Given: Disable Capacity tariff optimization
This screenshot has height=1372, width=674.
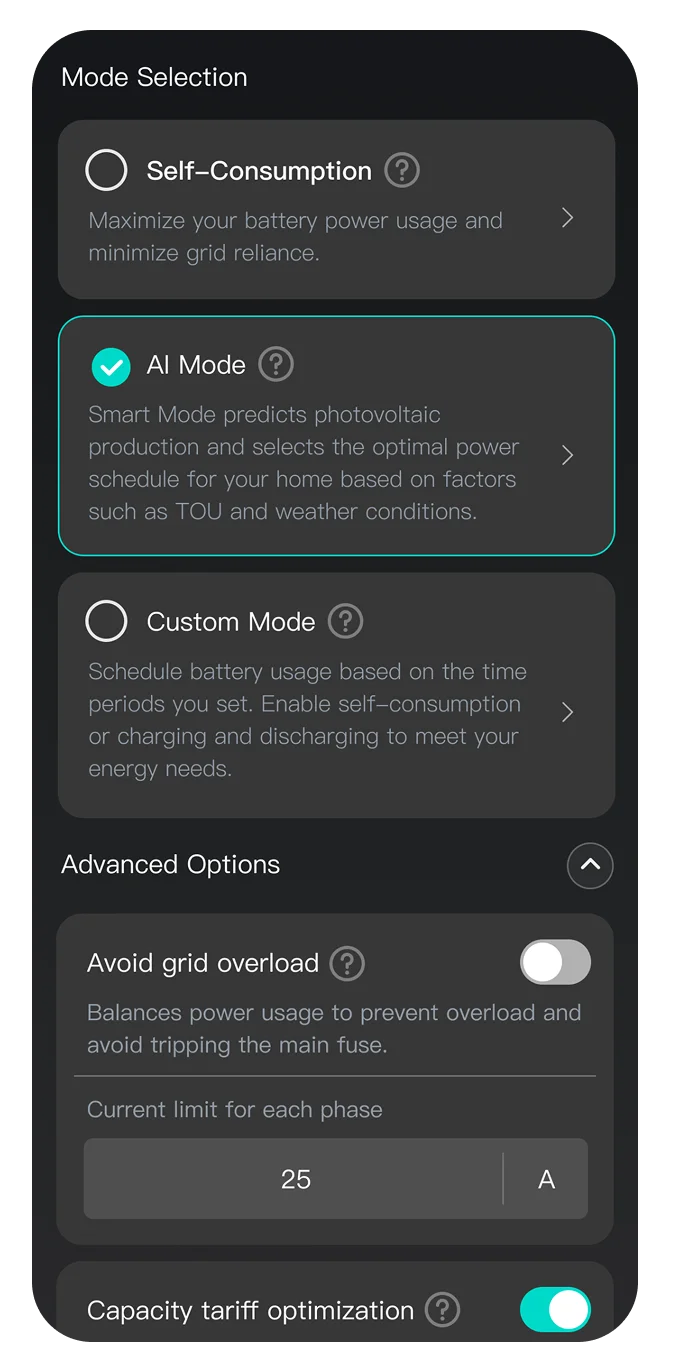Looking at the screenshot, I should pos(555,1310).
